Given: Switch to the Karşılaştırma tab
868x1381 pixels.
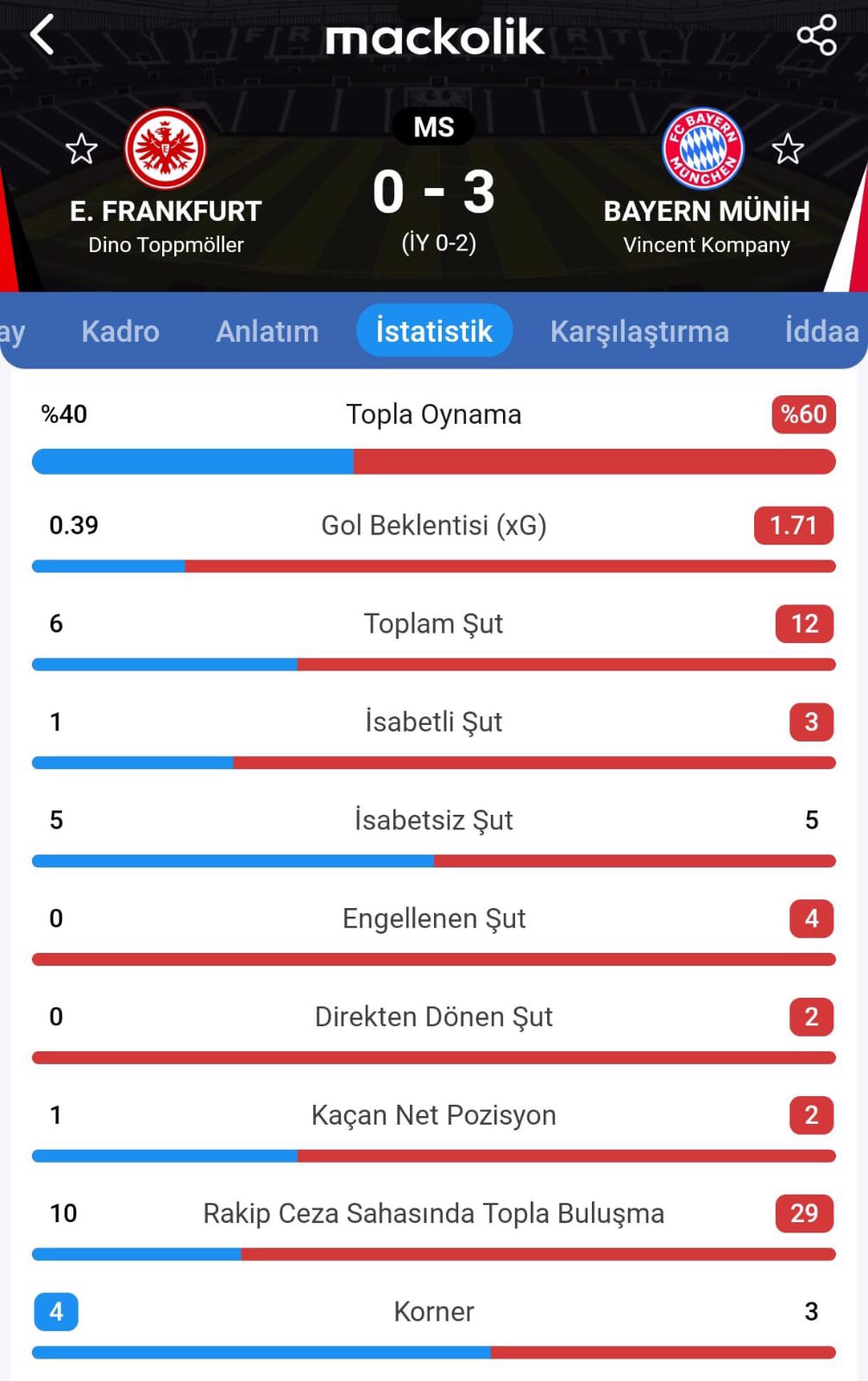Looking at the screenshot, I should click(639, 331).
